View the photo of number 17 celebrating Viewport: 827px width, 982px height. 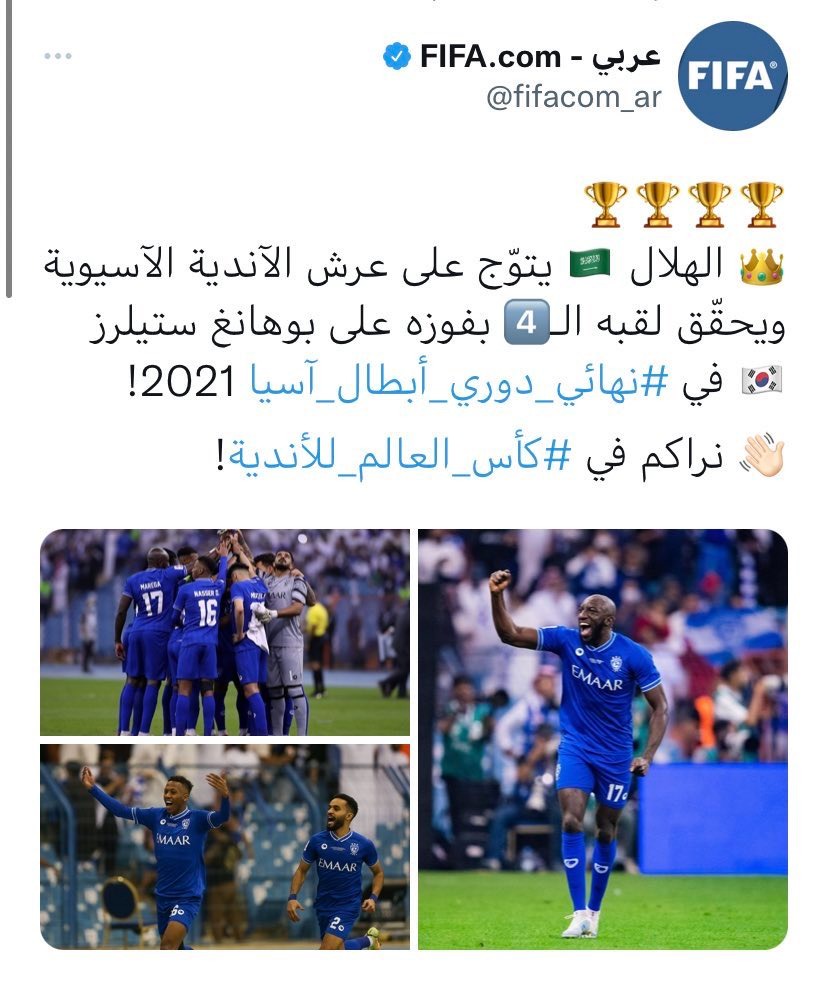[602, 738]
